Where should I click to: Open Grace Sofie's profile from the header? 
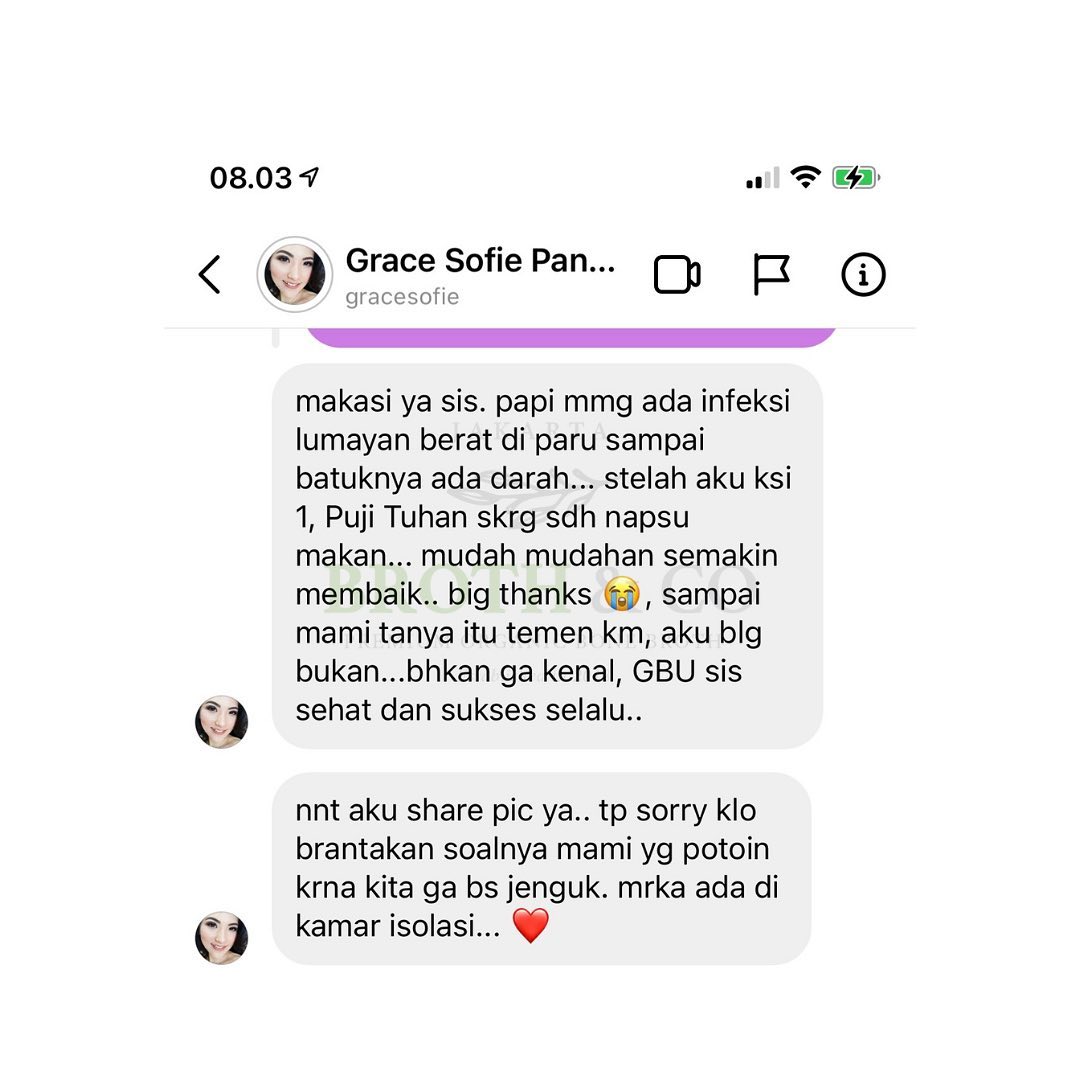coord(295,275)
